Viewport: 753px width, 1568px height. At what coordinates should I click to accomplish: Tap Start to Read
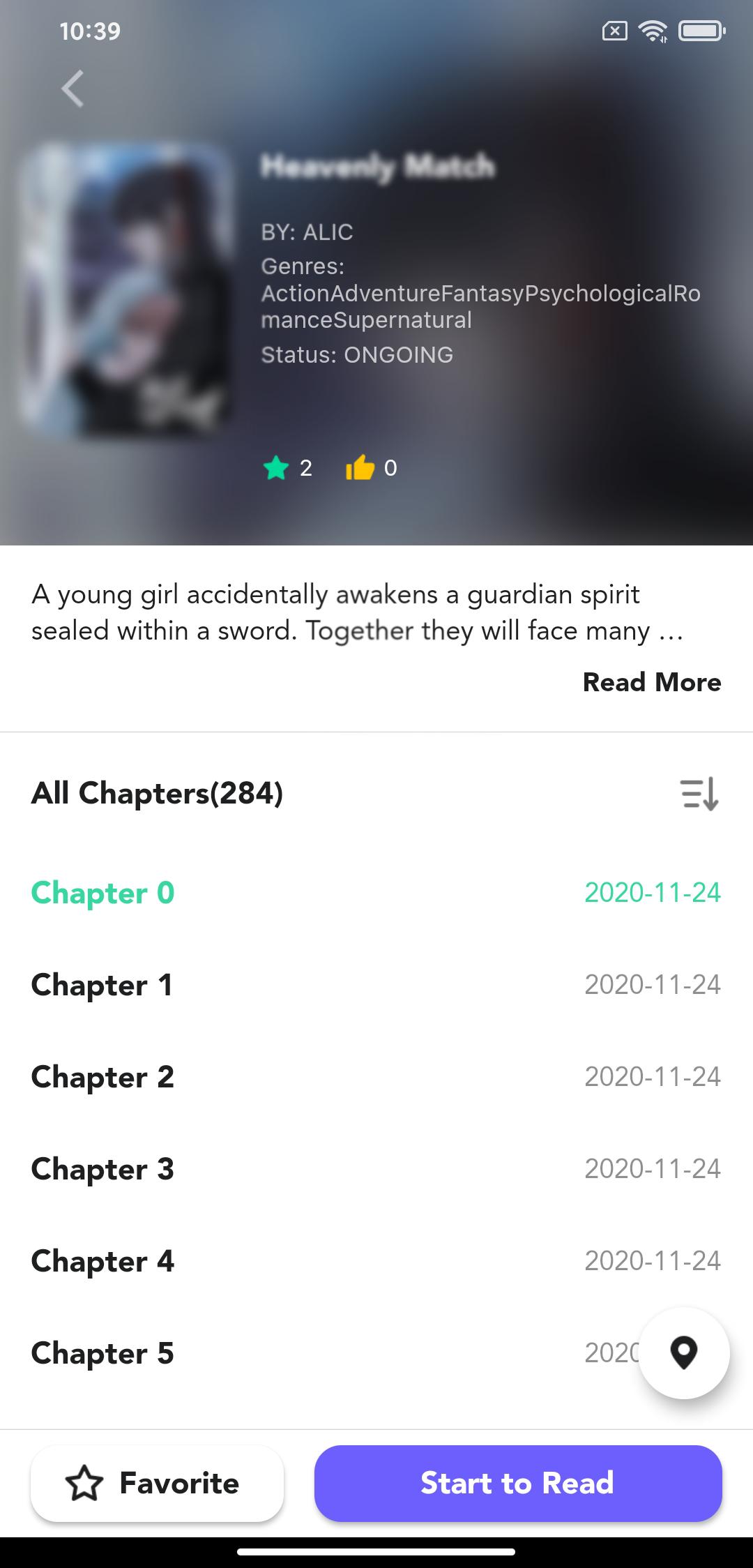pos(517,1483)
